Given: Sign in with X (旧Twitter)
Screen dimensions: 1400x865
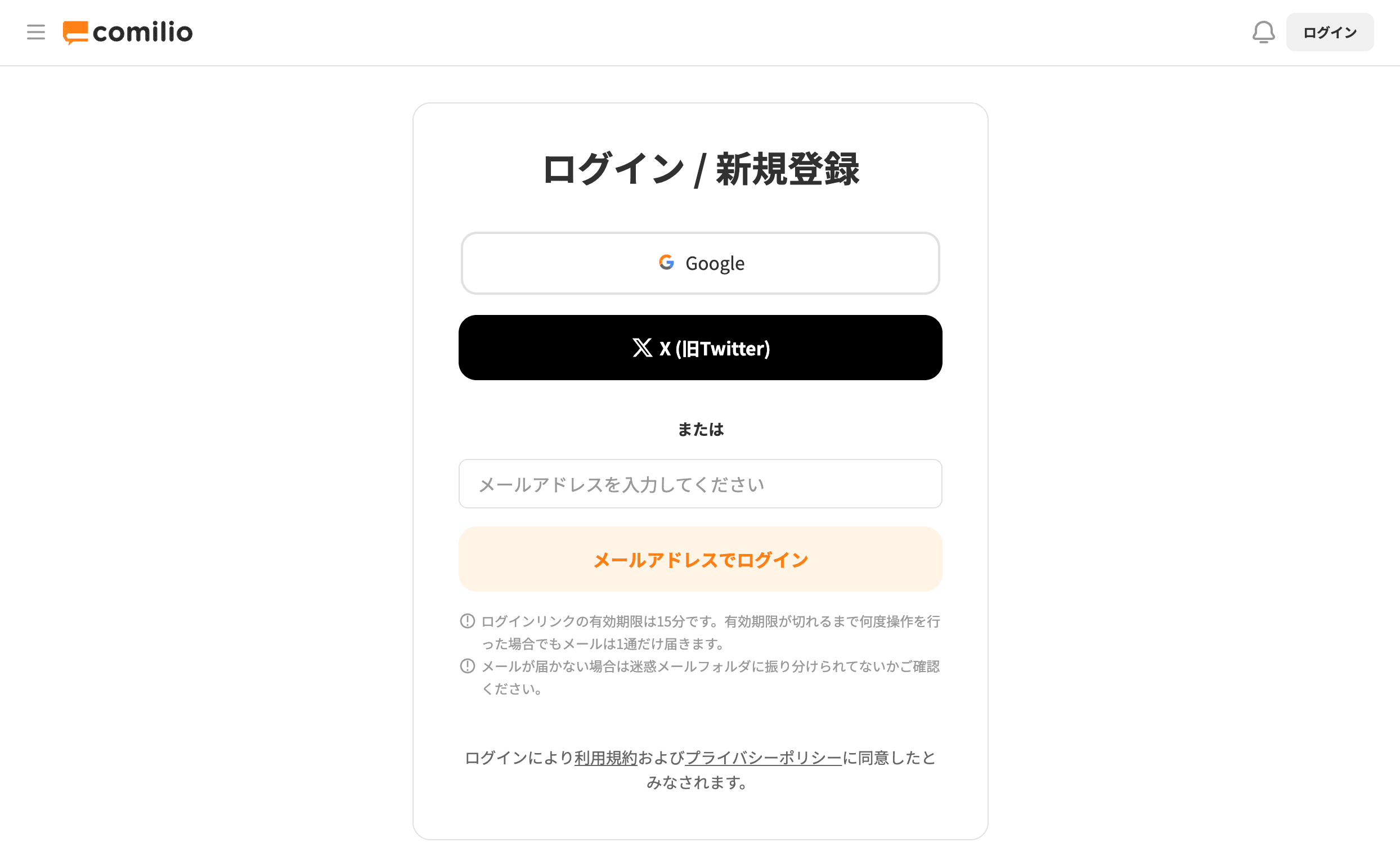Looking at the screenshot, I should pos(699,348).
